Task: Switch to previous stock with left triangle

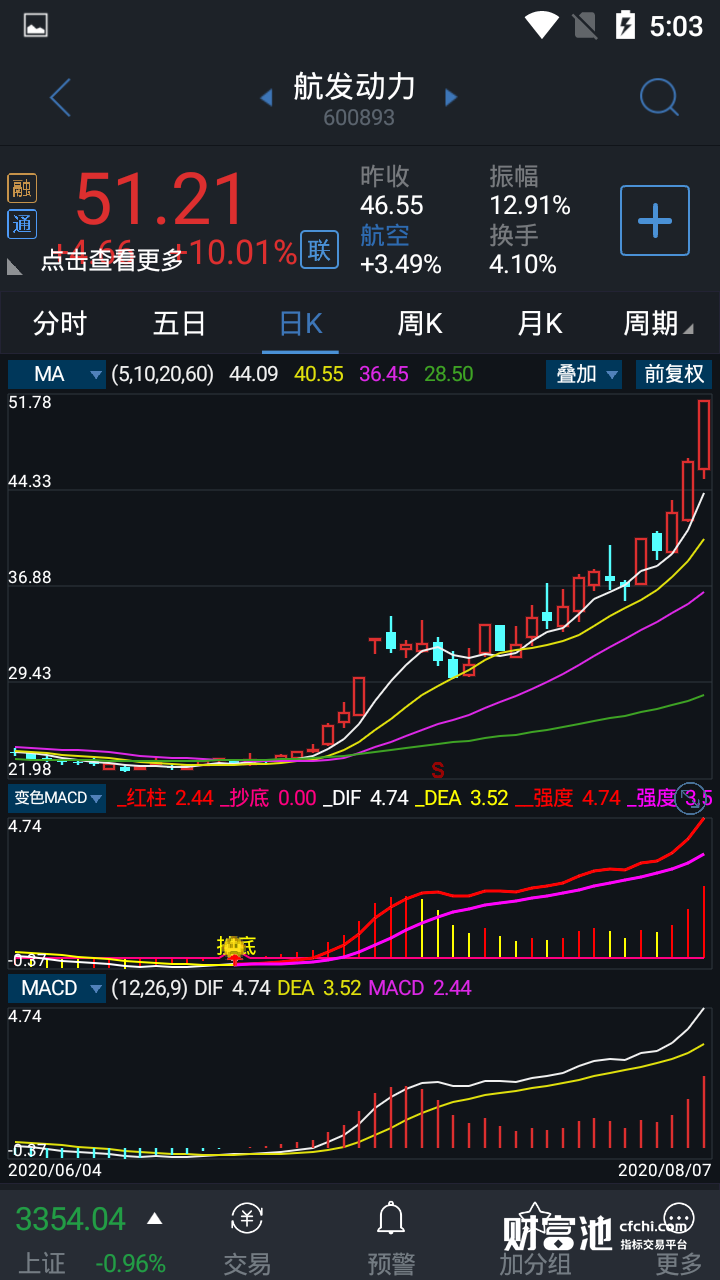Action: point(266,98)
